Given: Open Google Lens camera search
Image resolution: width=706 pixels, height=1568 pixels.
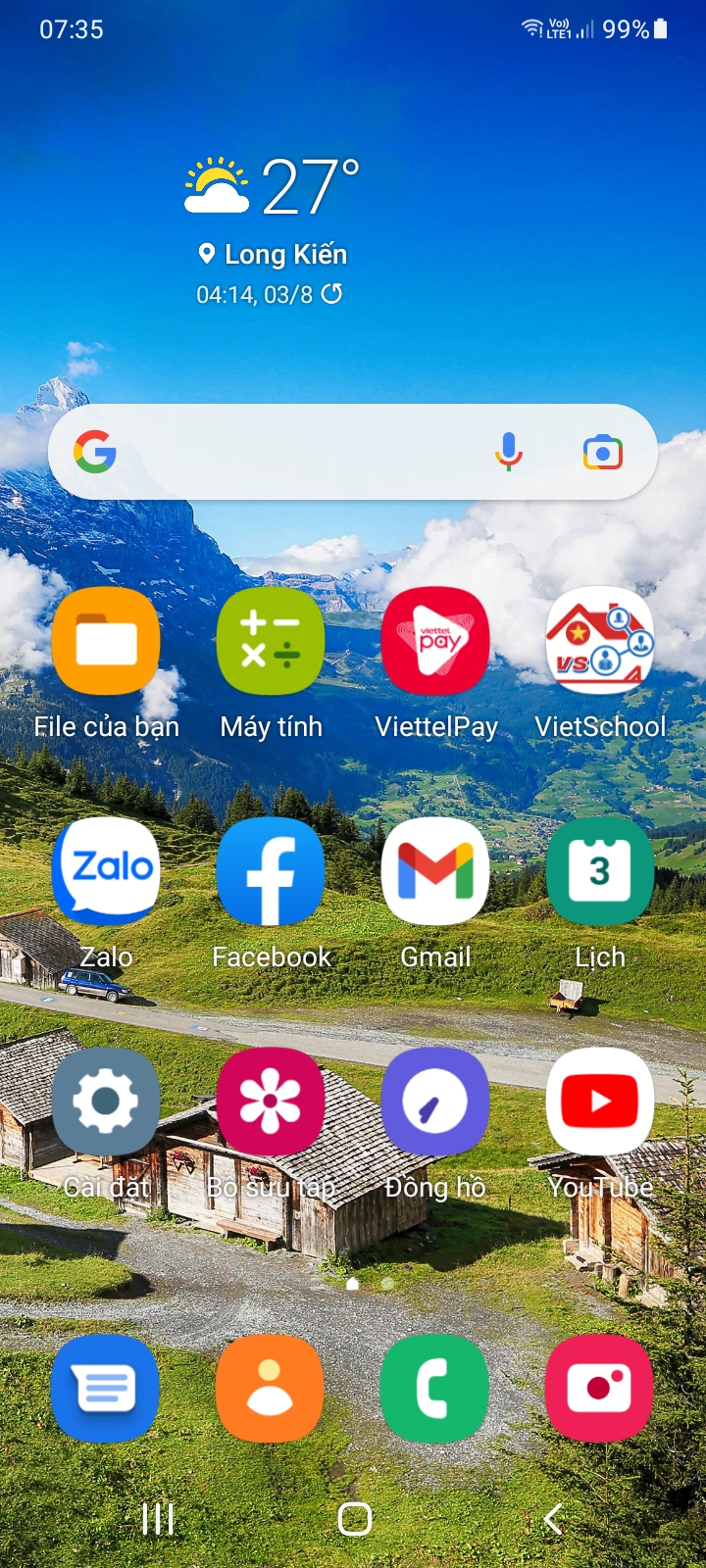Looking at the screenshot, I should (602, 453).
